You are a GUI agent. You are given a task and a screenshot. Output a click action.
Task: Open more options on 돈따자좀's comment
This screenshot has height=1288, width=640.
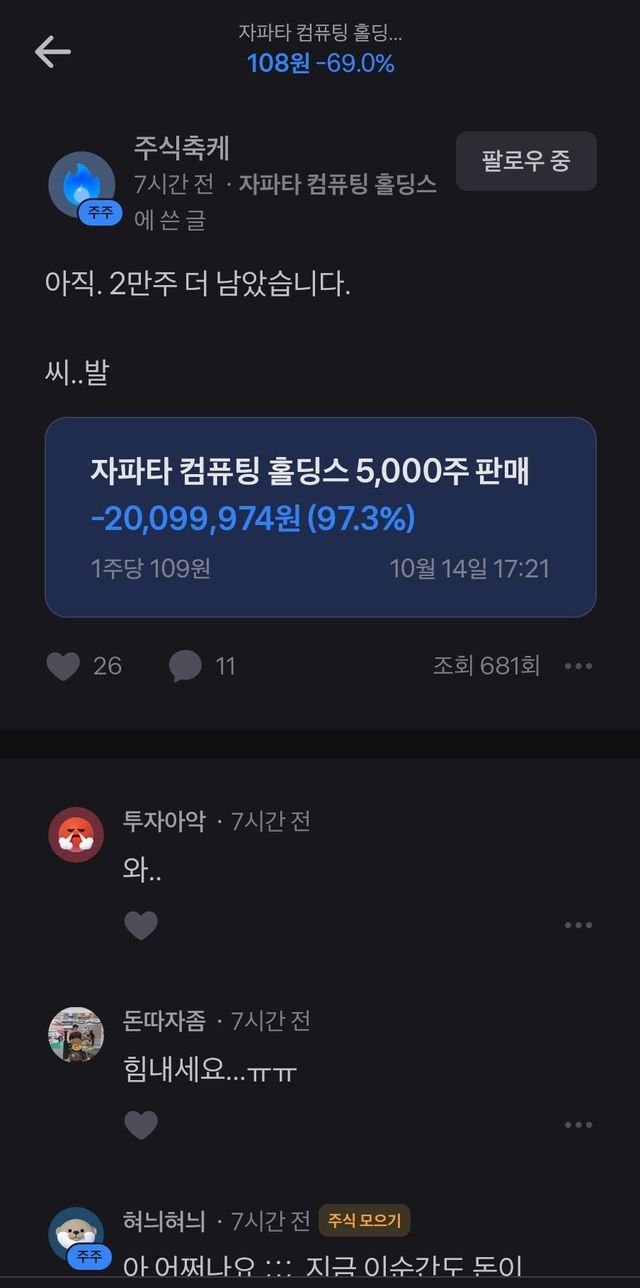pos(578,1125)
